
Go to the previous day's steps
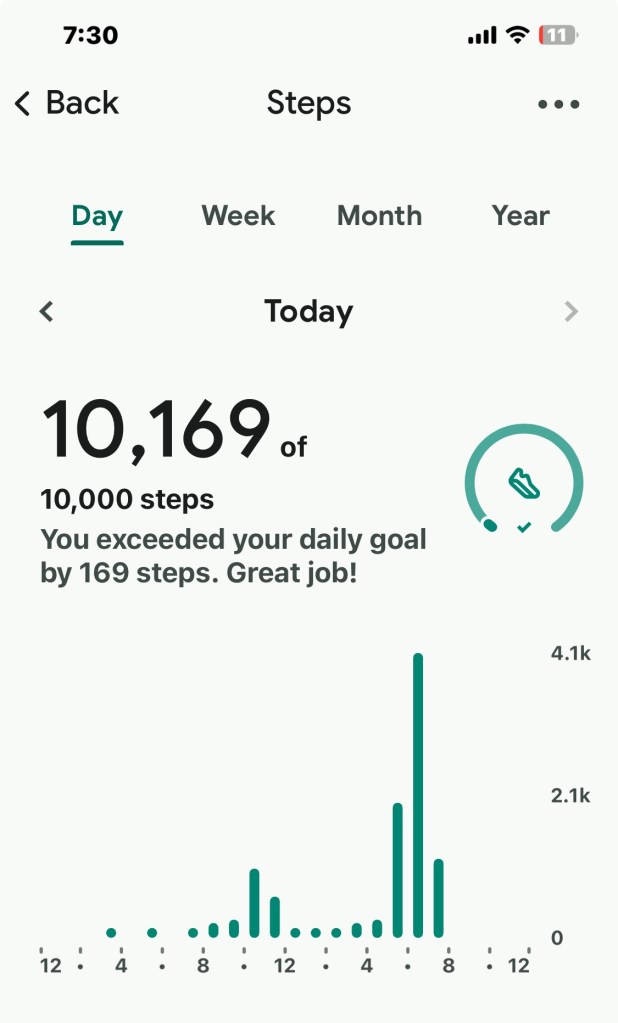click(x=46, y=312)
